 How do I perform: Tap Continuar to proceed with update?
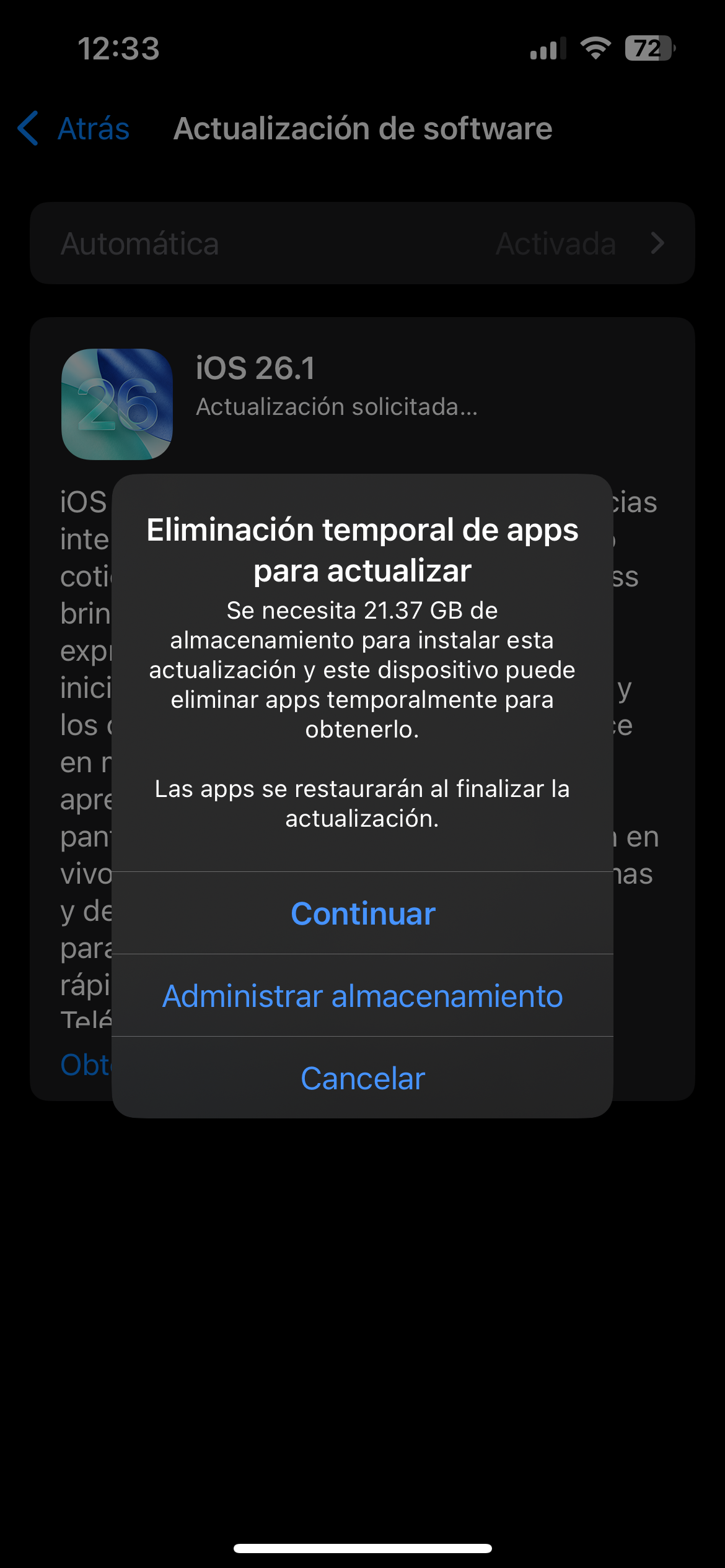(x=362, y=913)
